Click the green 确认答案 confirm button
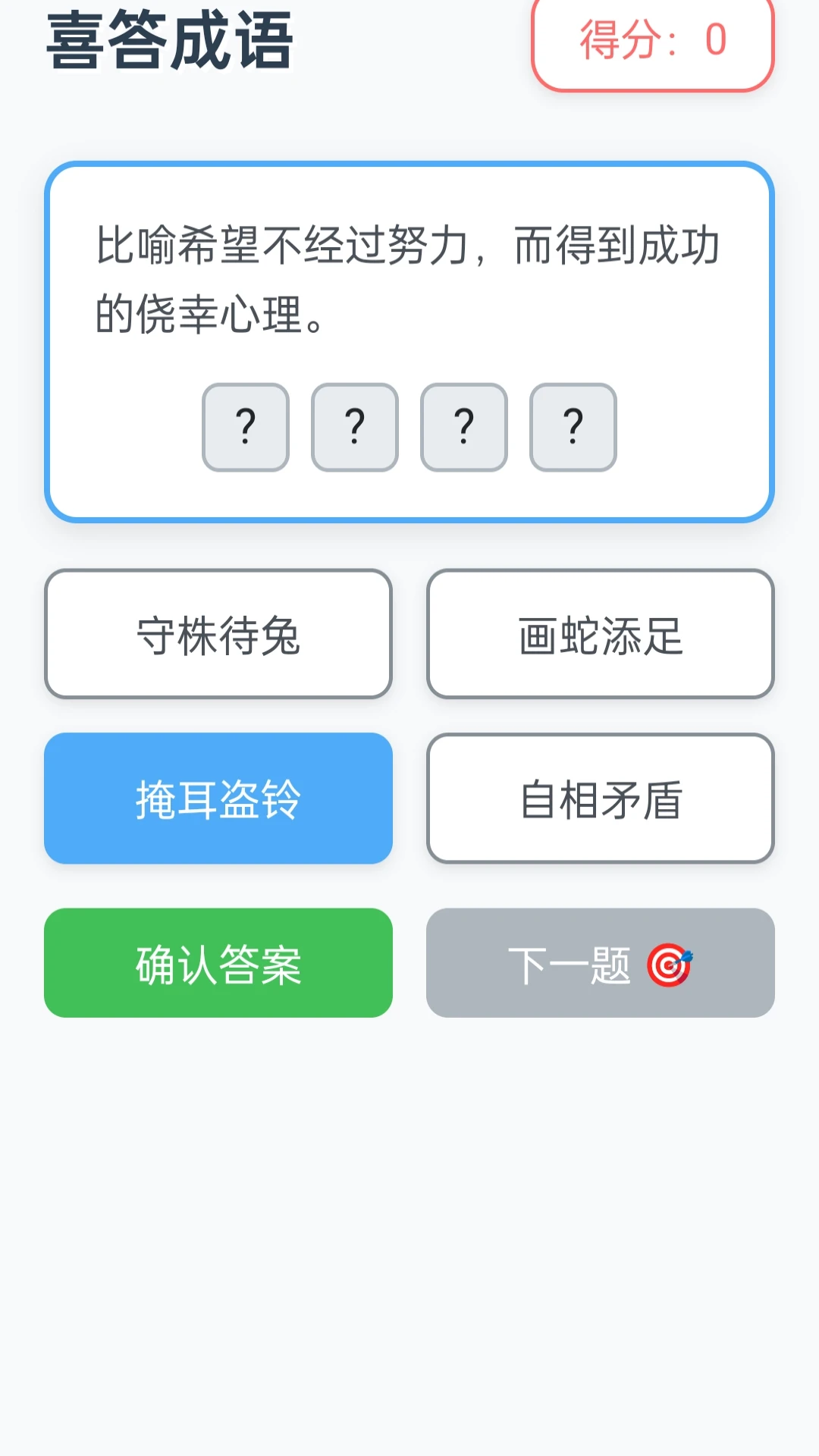The height and width of the screenshot is (1456, 819). 218,963
